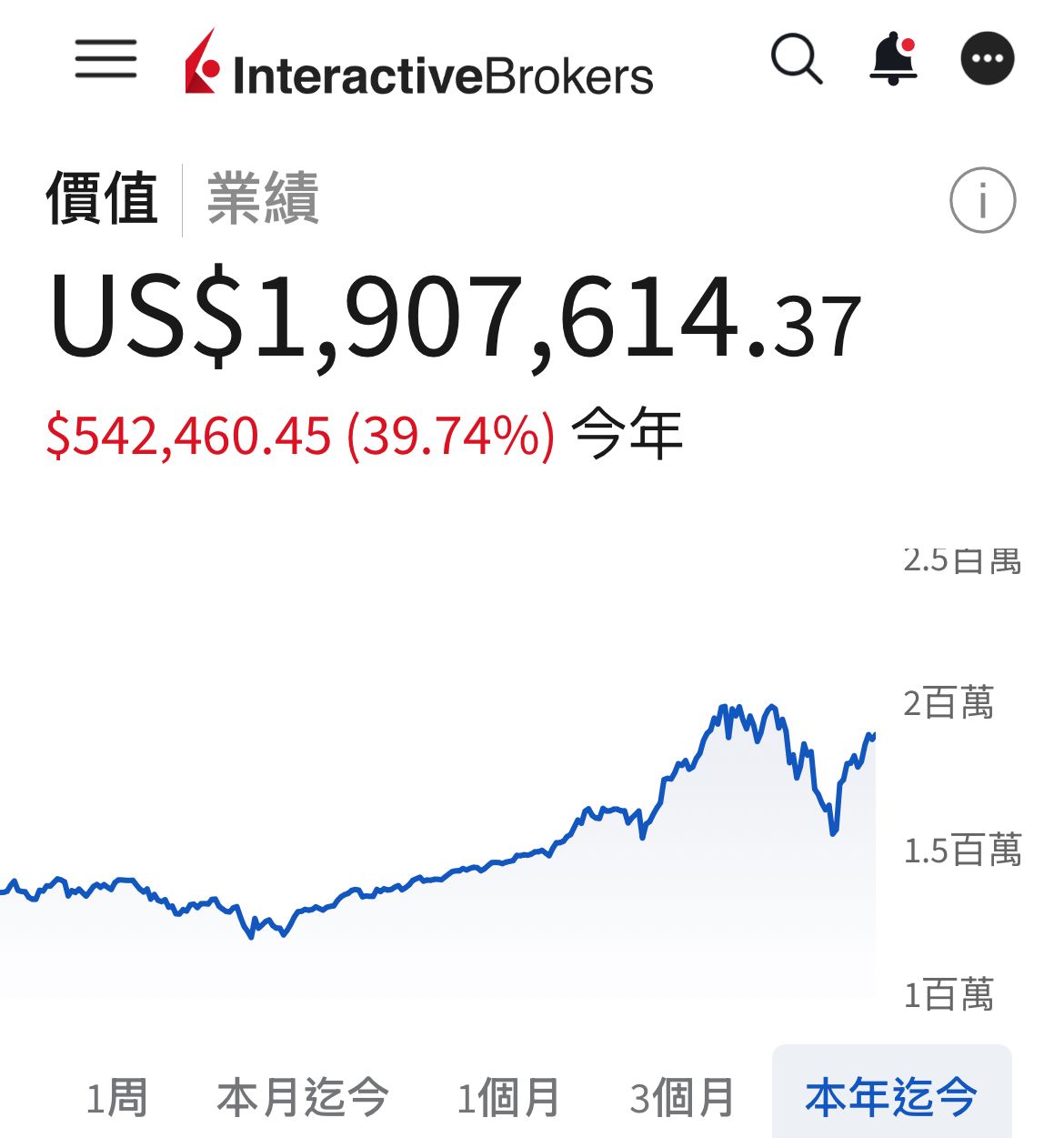Show the info icon details
1064x1138 pixels.
(982, 200)
